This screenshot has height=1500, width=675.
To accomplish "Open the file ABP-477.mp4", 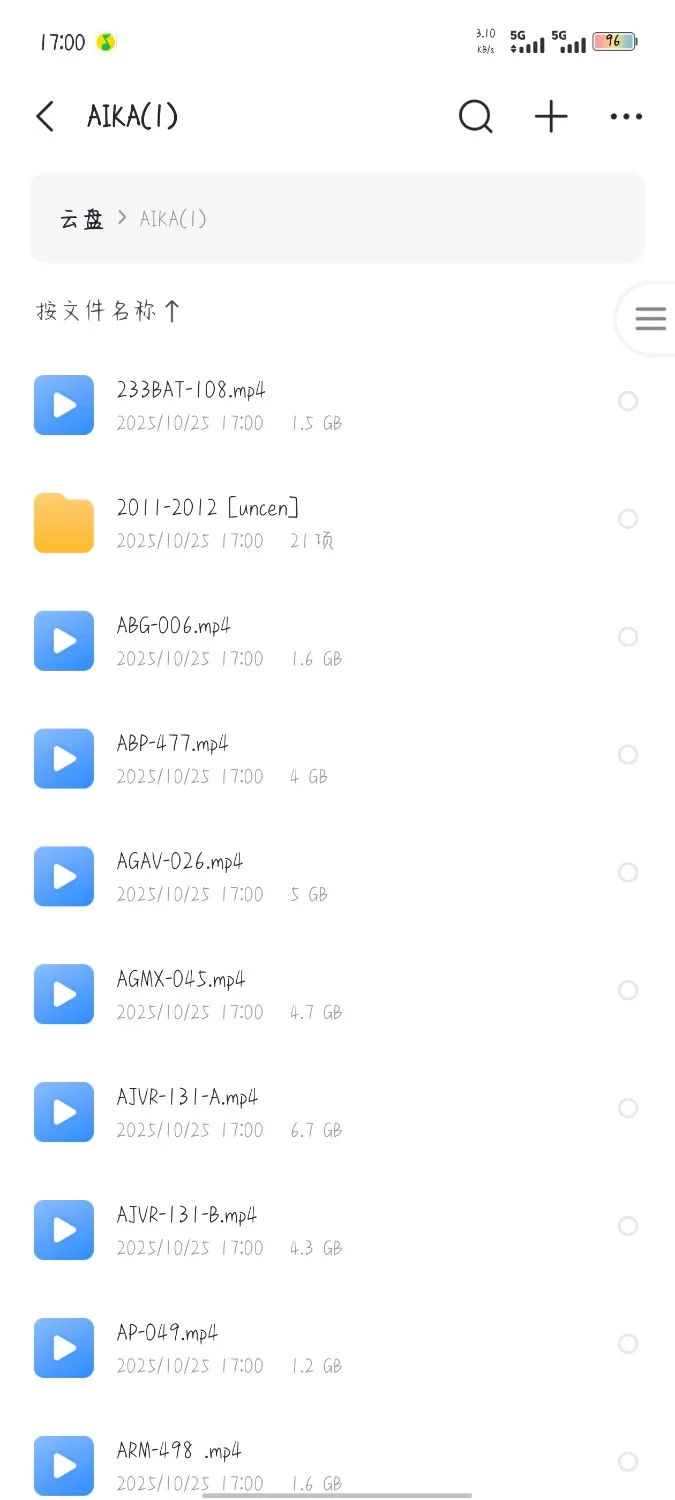I will (x=173, y=744).
